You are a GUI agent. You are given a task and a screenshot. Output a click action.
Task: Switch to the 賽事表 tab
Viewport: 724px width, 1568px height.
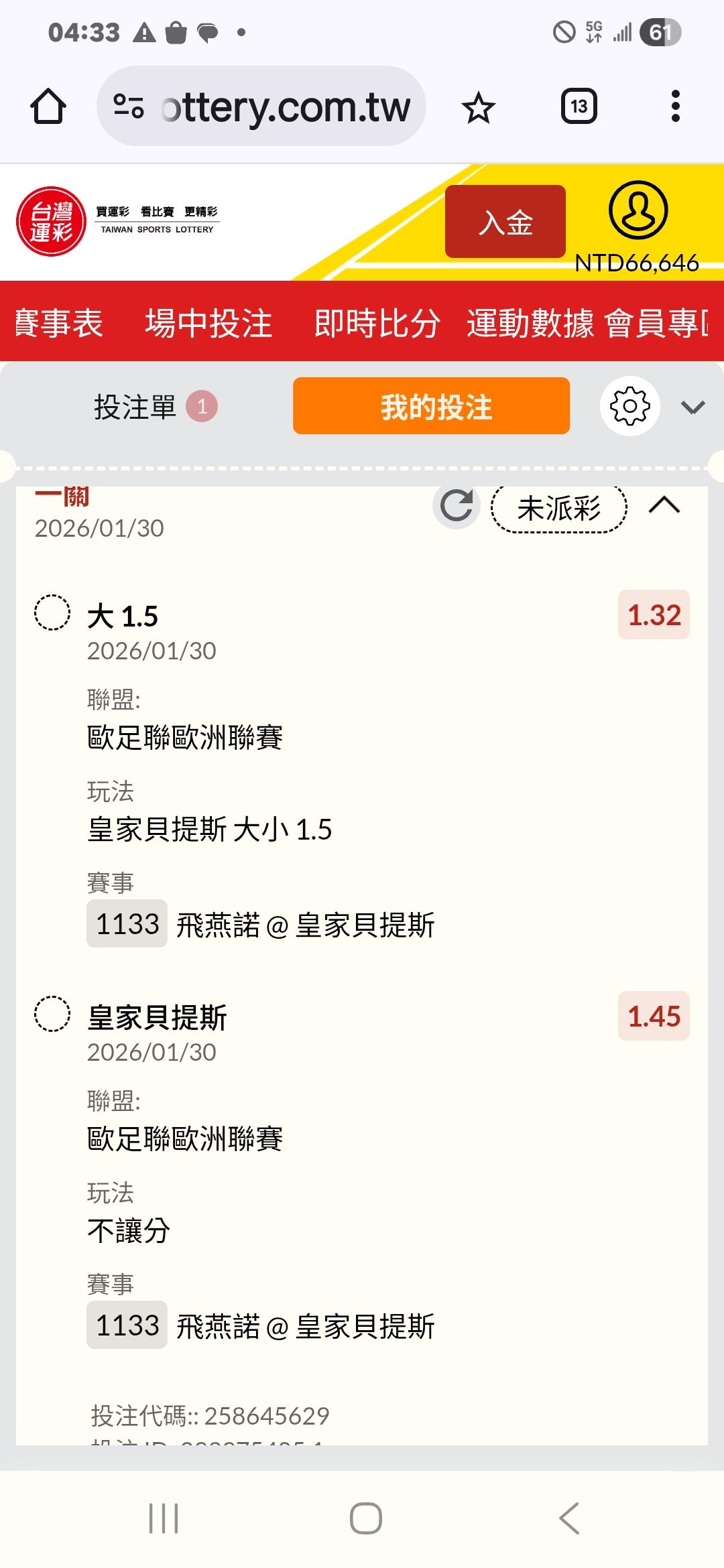pyautogui.click(x=59, y=323)
